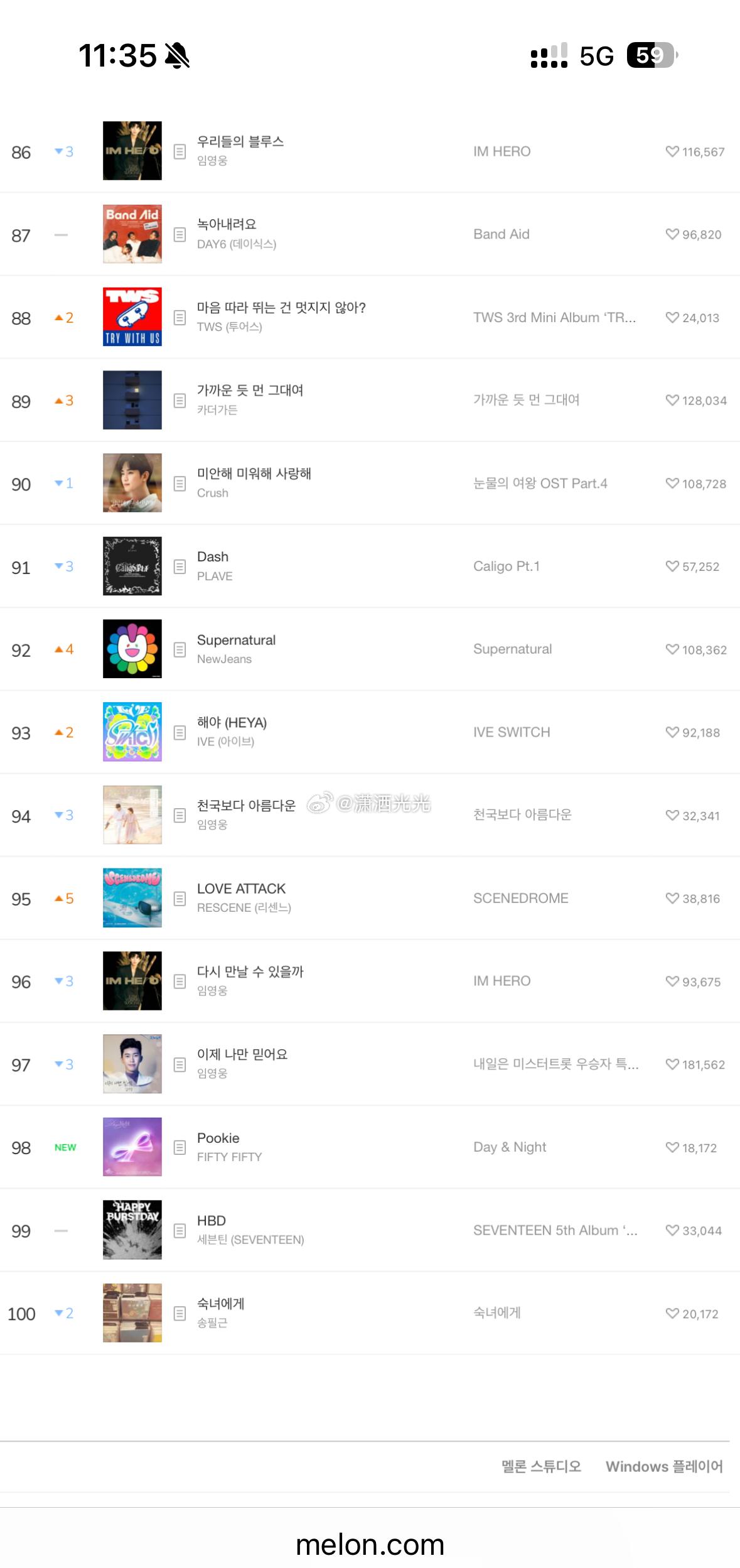
Task: Open the Caligo Pt.1 album link
Action: (x=507, y=566)
